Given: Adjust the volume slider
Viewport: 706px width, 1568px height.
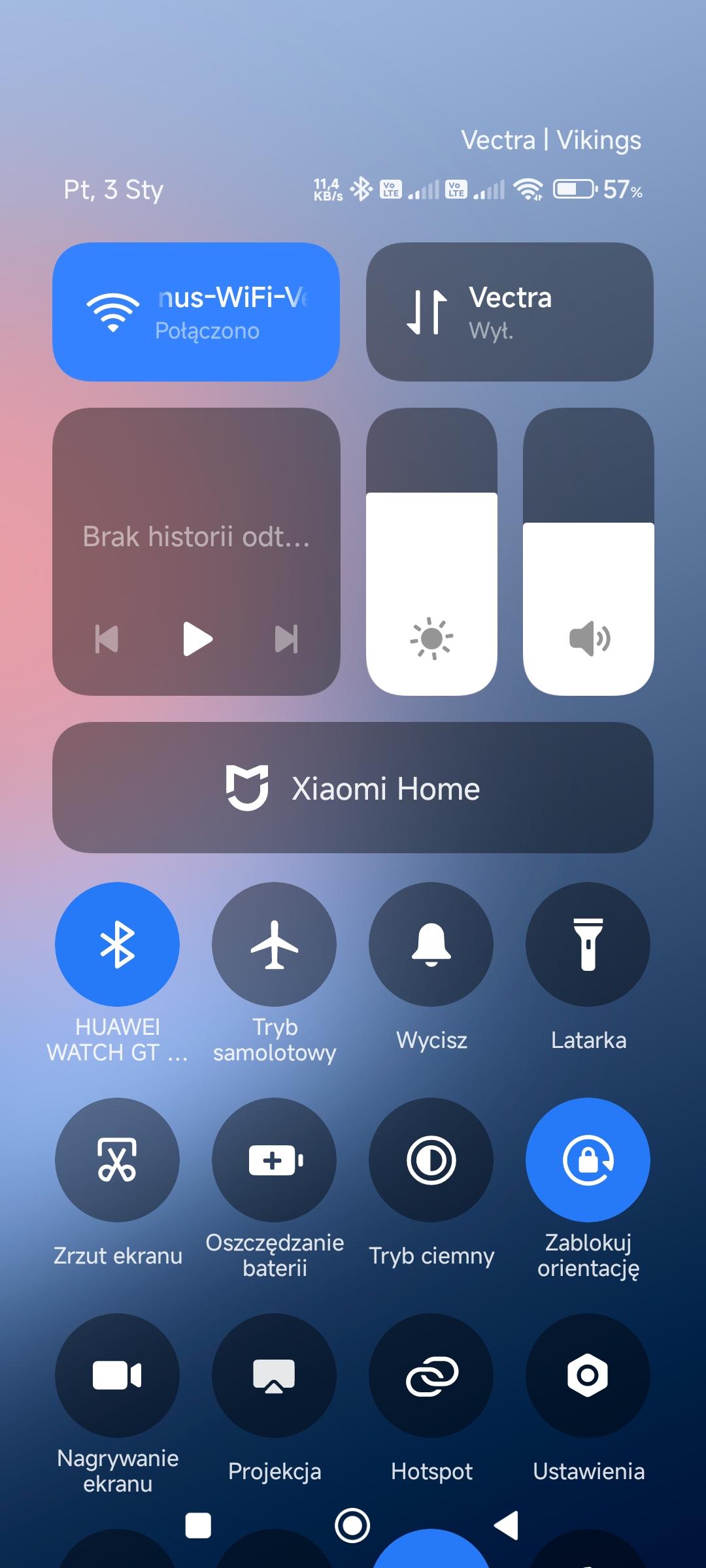Looking at the screenshot, I should [x=588, y=552].
